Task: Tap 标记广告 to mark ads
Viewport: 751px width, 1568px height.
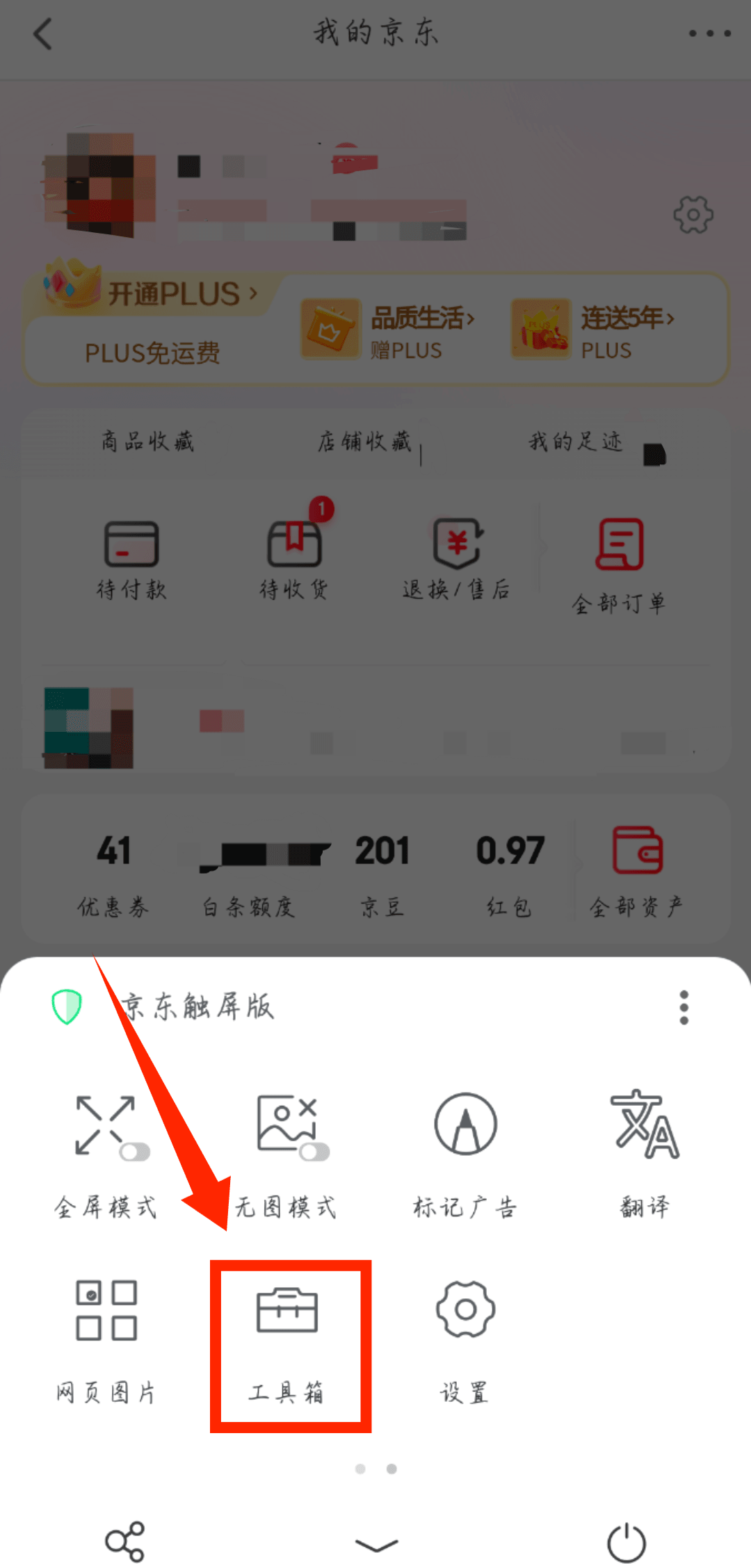Action: tap(465, 1154)
